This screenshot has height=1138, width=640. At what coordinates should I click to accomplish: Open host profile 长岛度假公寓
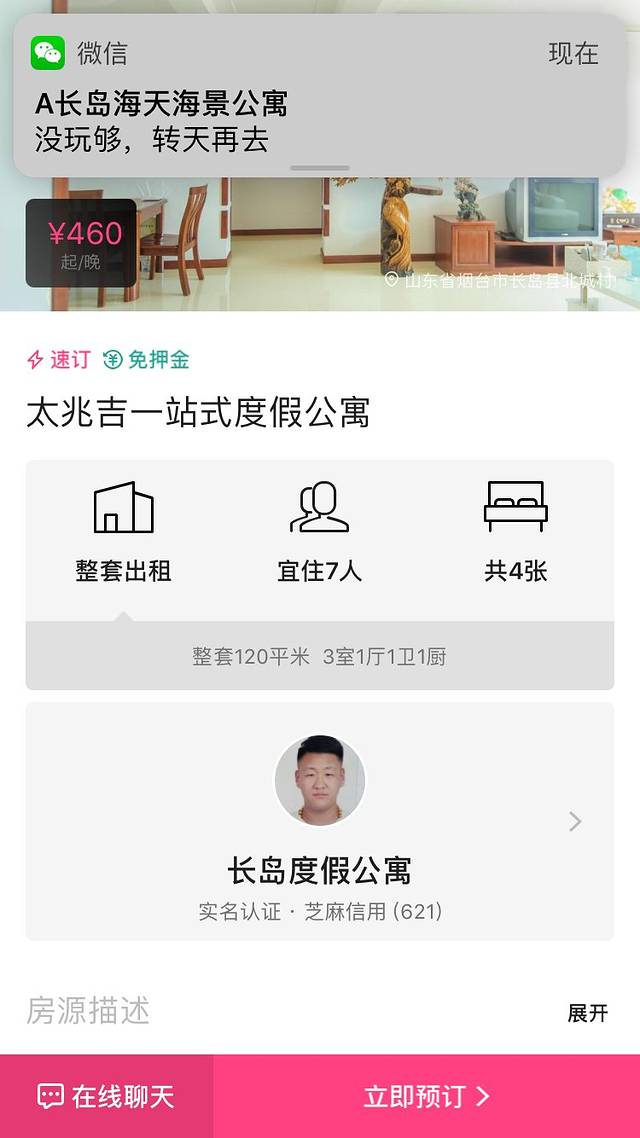(320, 822)
